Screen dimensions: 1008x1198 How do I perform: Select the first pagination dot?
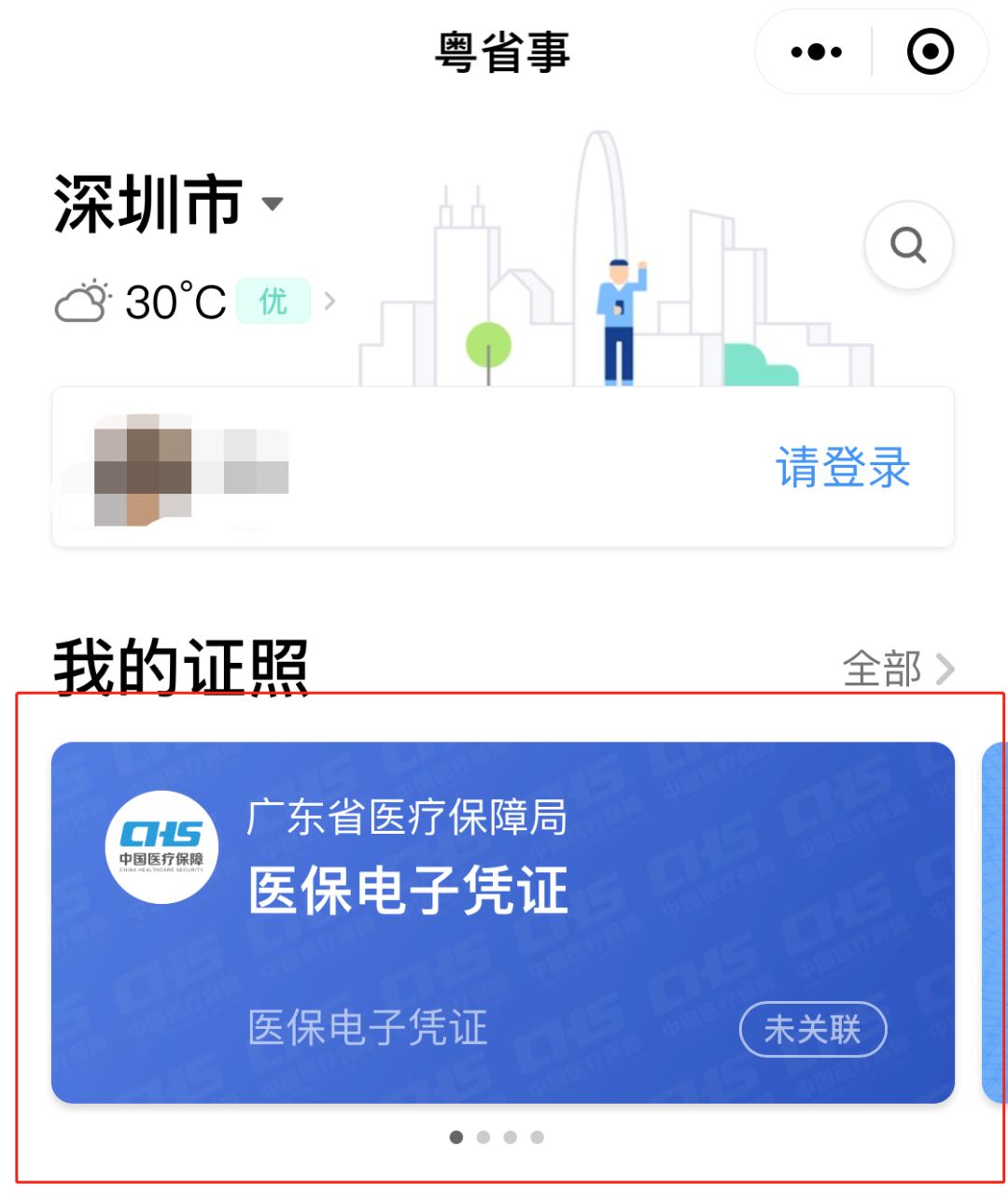point(458,1136)
